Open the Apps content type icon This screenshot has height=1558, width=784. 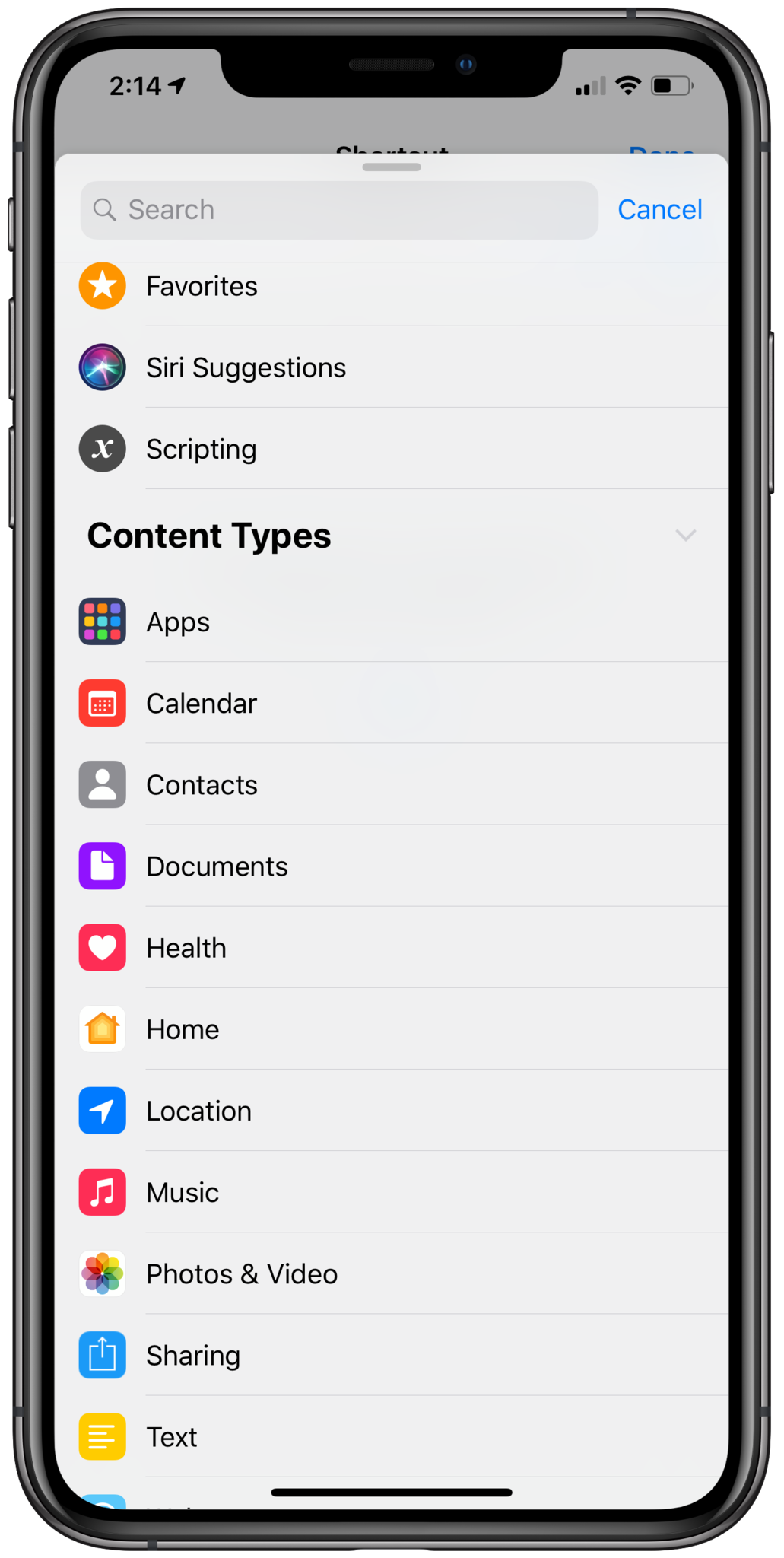tap(101, 621)
